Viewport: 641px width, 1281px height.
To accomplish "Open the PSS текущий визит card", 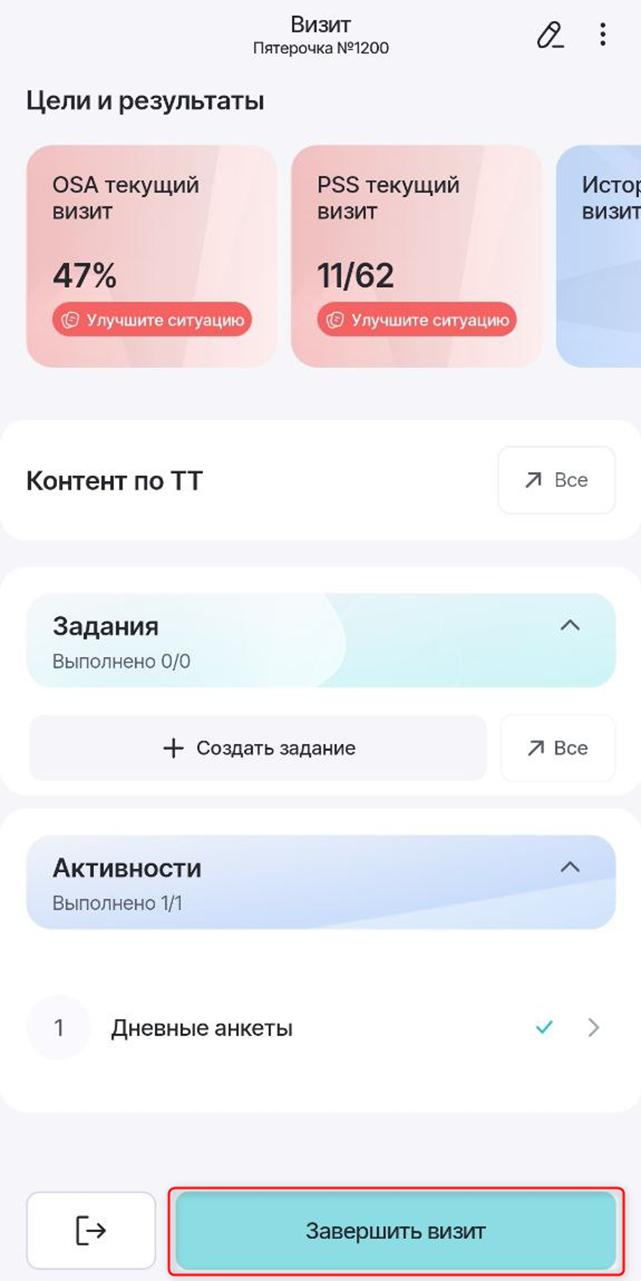I will (x=416, y=256).
